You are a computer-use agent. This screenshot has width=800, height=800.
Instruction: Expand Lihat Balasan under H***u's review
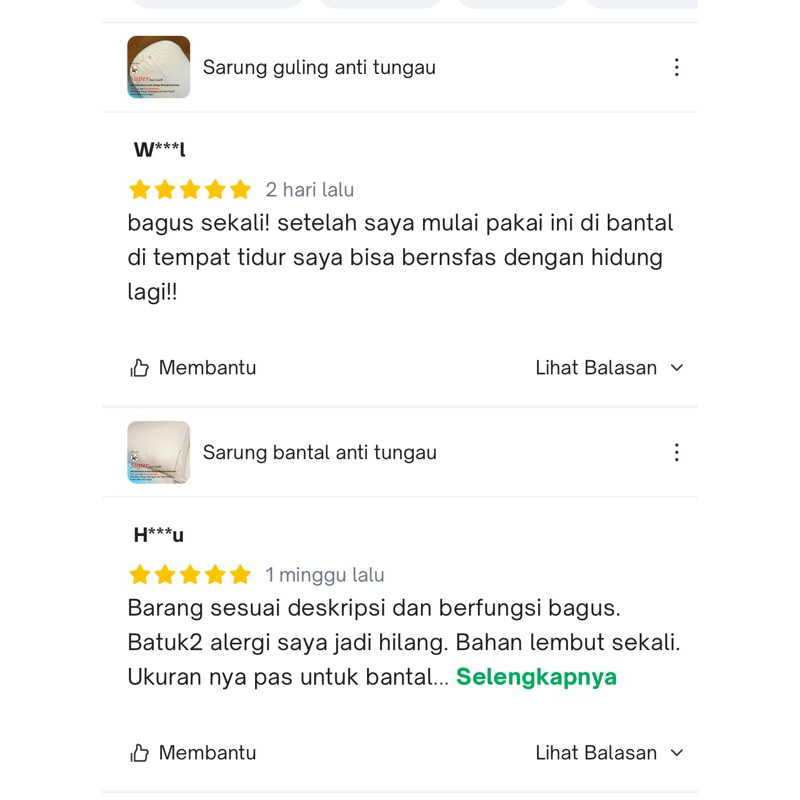[x=609, y=753]
